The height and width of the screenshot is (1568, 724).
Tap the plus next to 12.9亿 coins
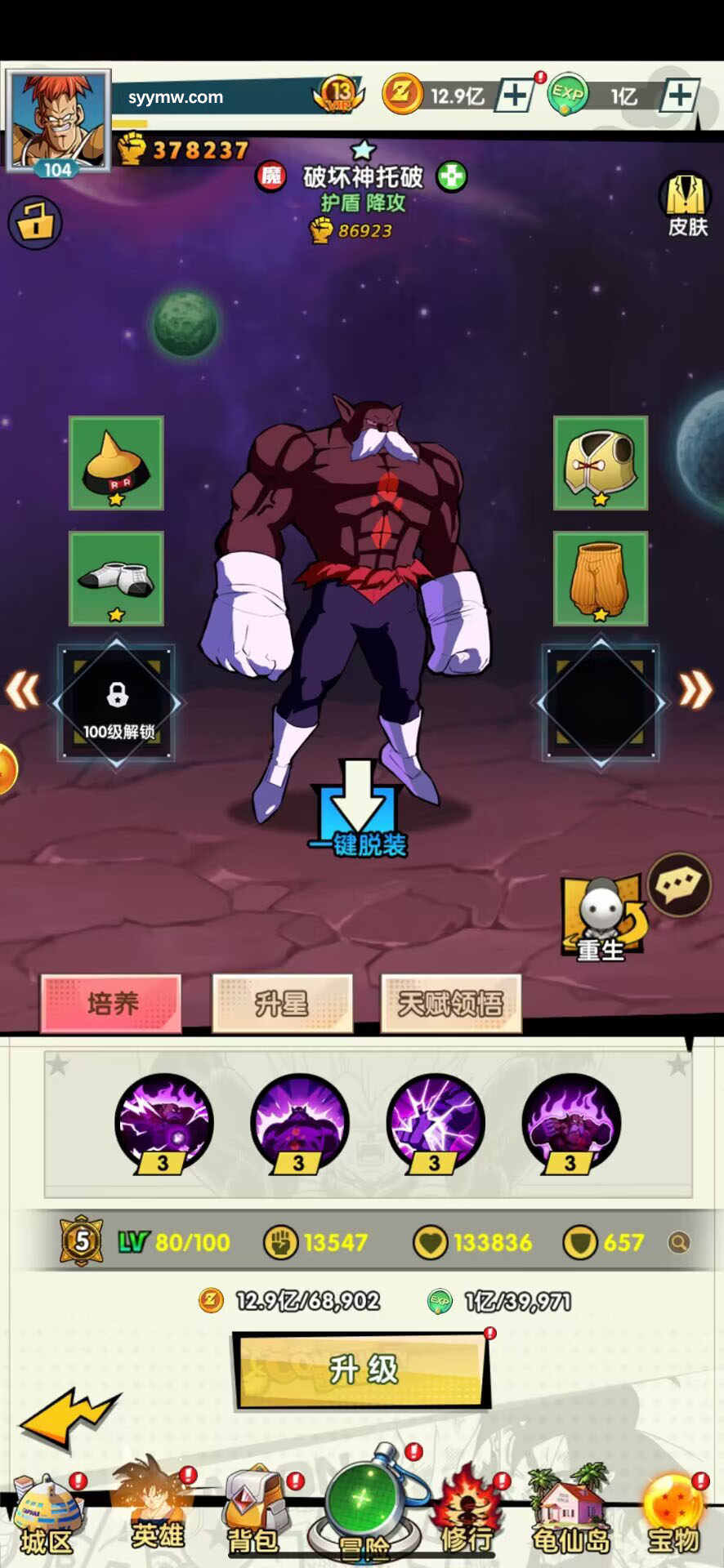pos(514,96)
